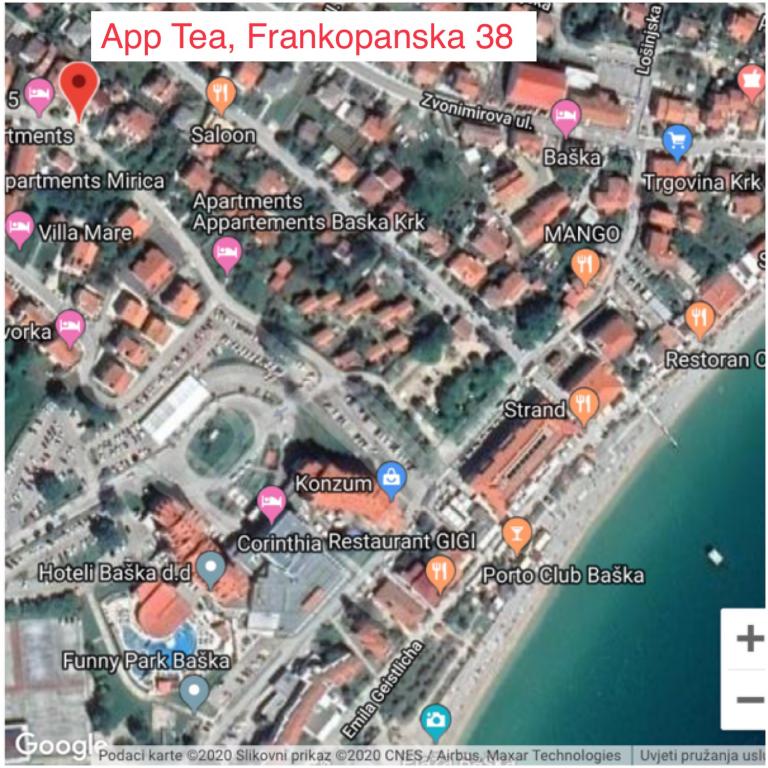Select the Villa Mare lodging marker
768x768 pixels.
[x=19, y=229]
